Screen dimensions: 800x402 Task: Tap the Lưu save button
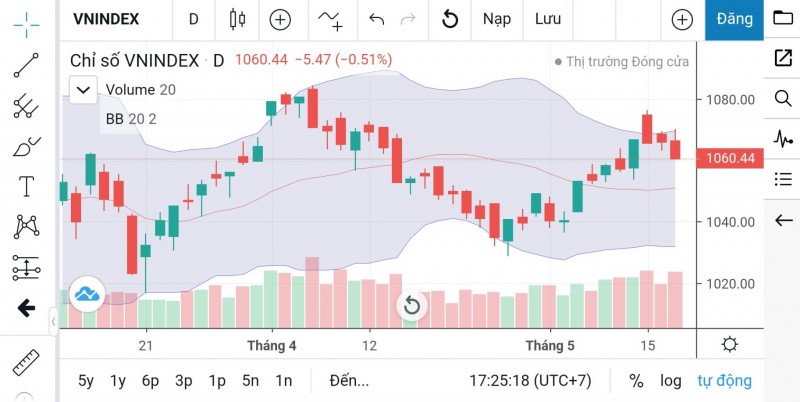(x=547, y=19)
